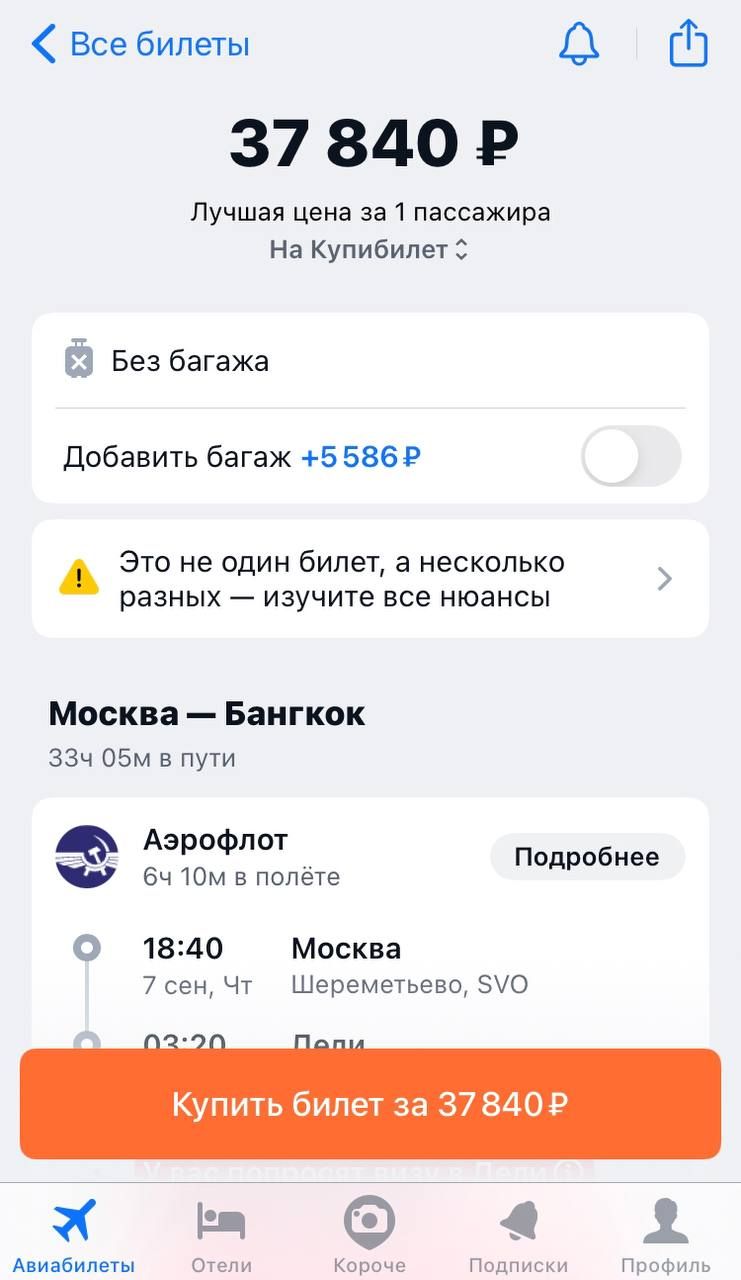Viewport: 741px width, 1280px height.
Task: Open the Профиль tab
Action: point(665,1235)
